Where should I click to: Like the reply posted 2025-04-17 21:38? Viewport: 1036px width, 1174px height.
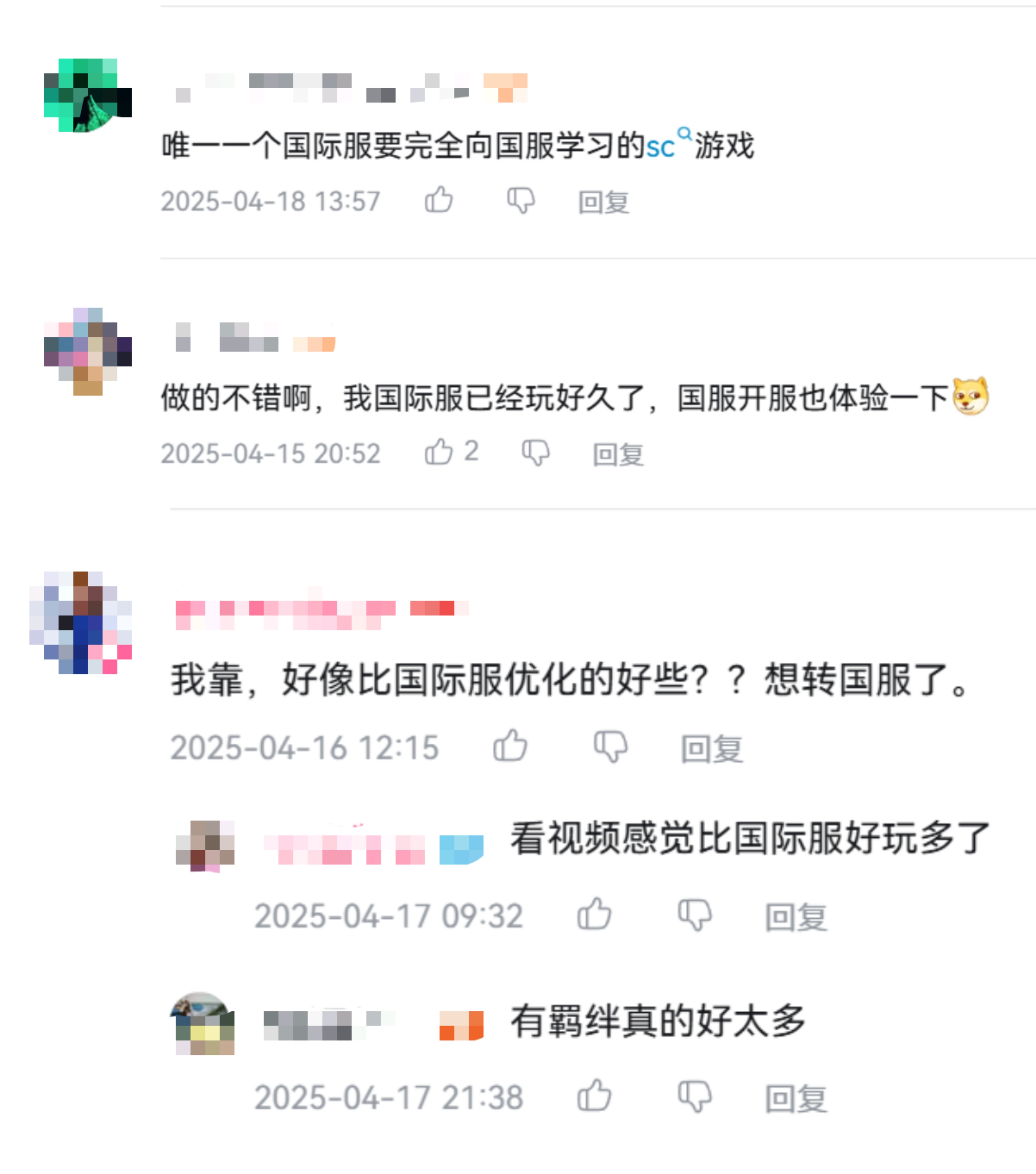click(x=594, y=1095)
